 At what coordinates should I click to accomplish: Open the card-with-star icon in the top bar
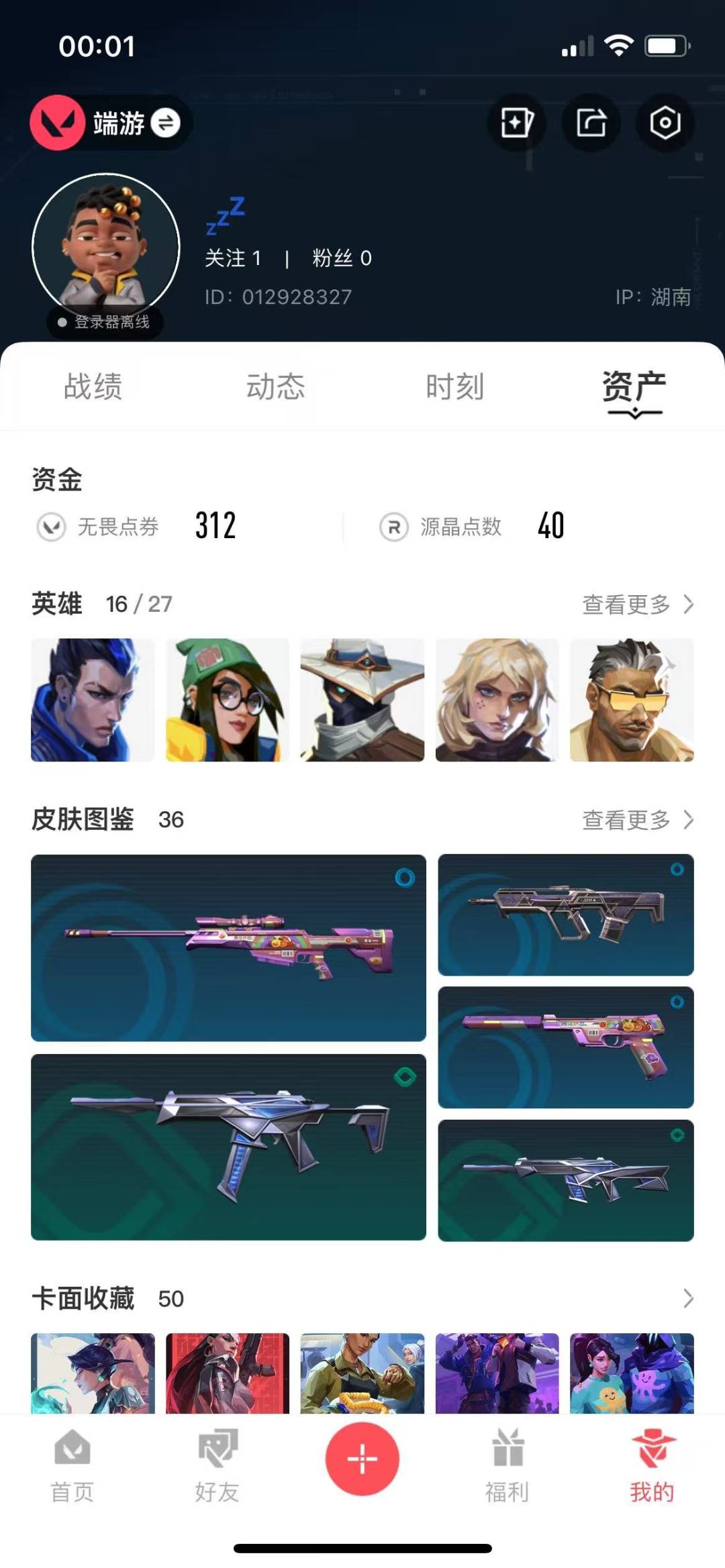[516, 123]
